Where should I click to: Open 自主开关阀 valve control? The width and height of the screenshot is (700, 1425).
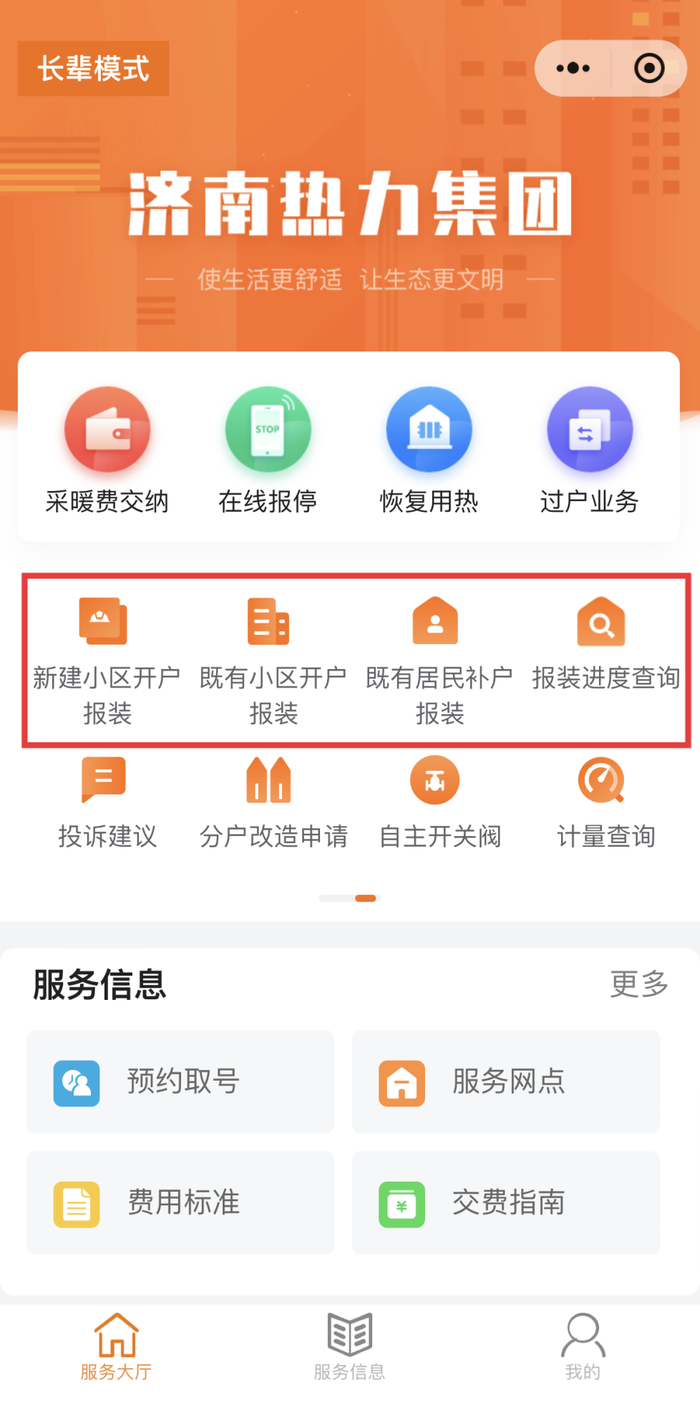coord(438,803)
